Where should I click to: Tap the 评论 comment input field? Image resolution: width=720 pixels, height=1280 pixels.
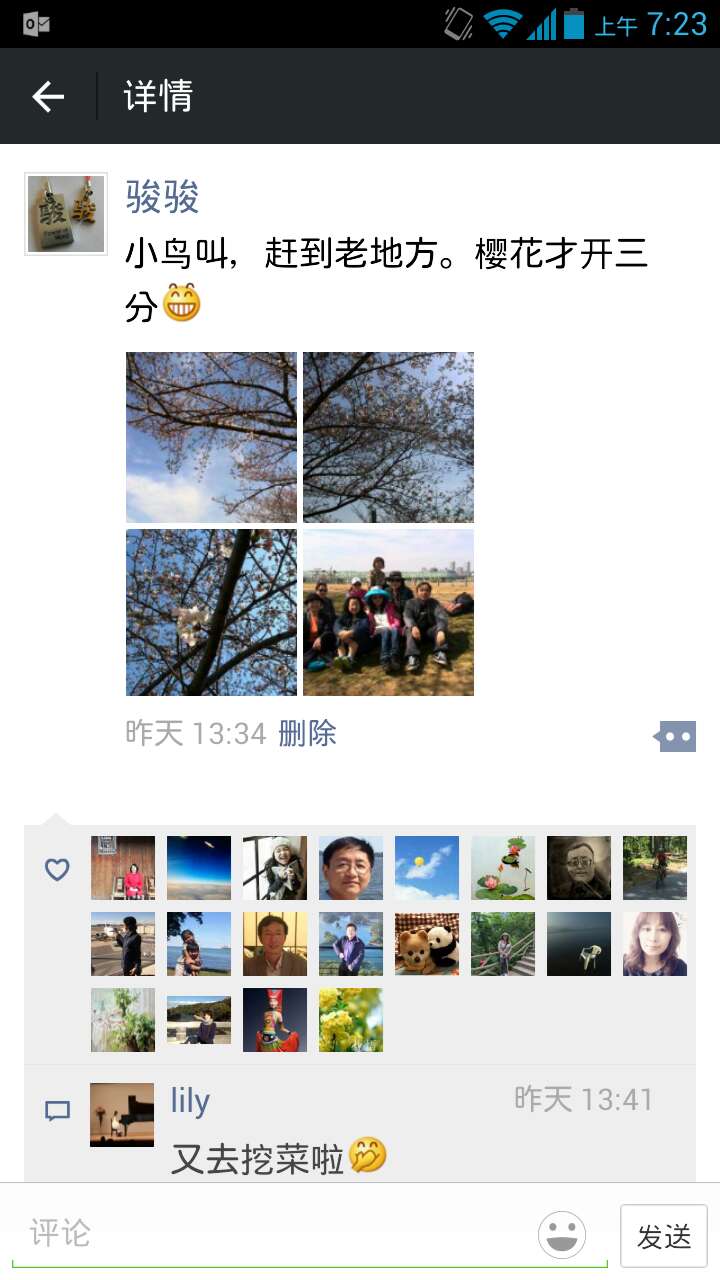click(270, 1232)
